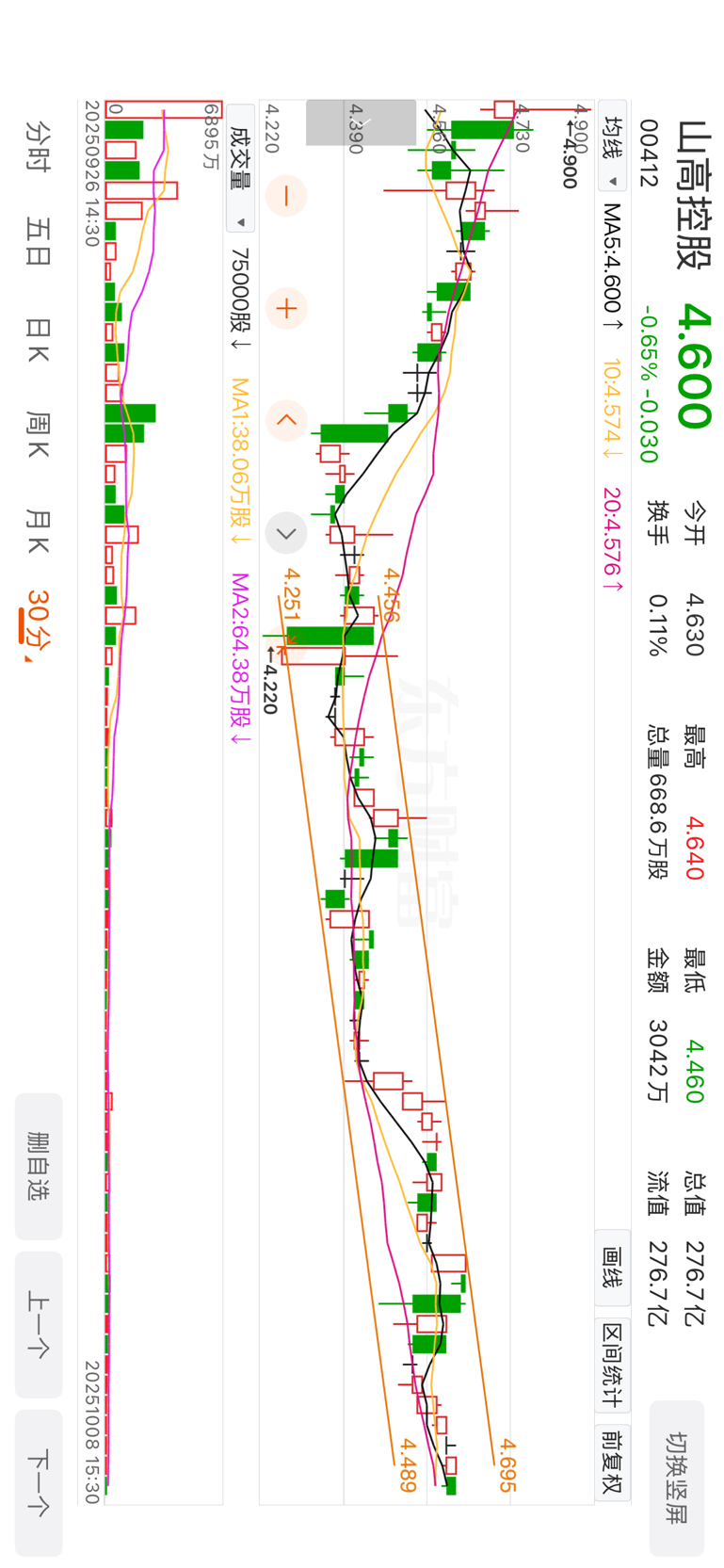Go to previous stock with 上一个
The width and height of the screenshot is (724, 1568).
39,1324
